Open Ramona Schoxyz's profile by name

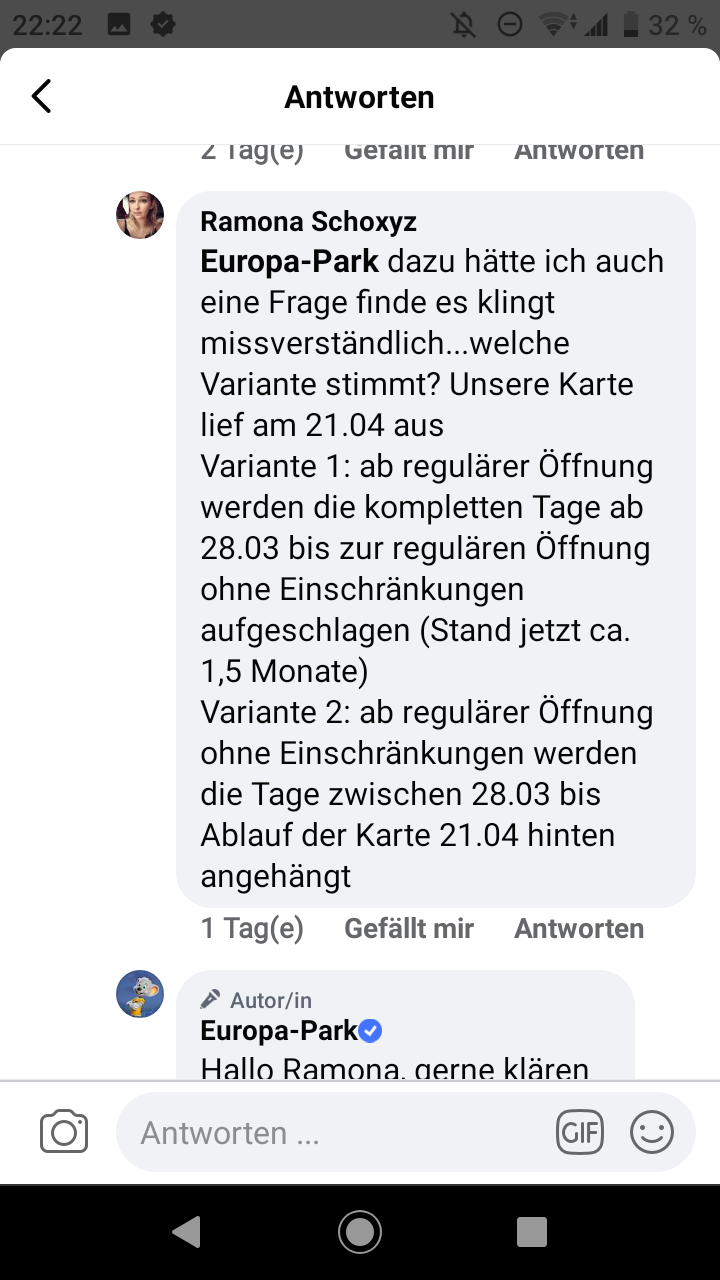[308, 221]
